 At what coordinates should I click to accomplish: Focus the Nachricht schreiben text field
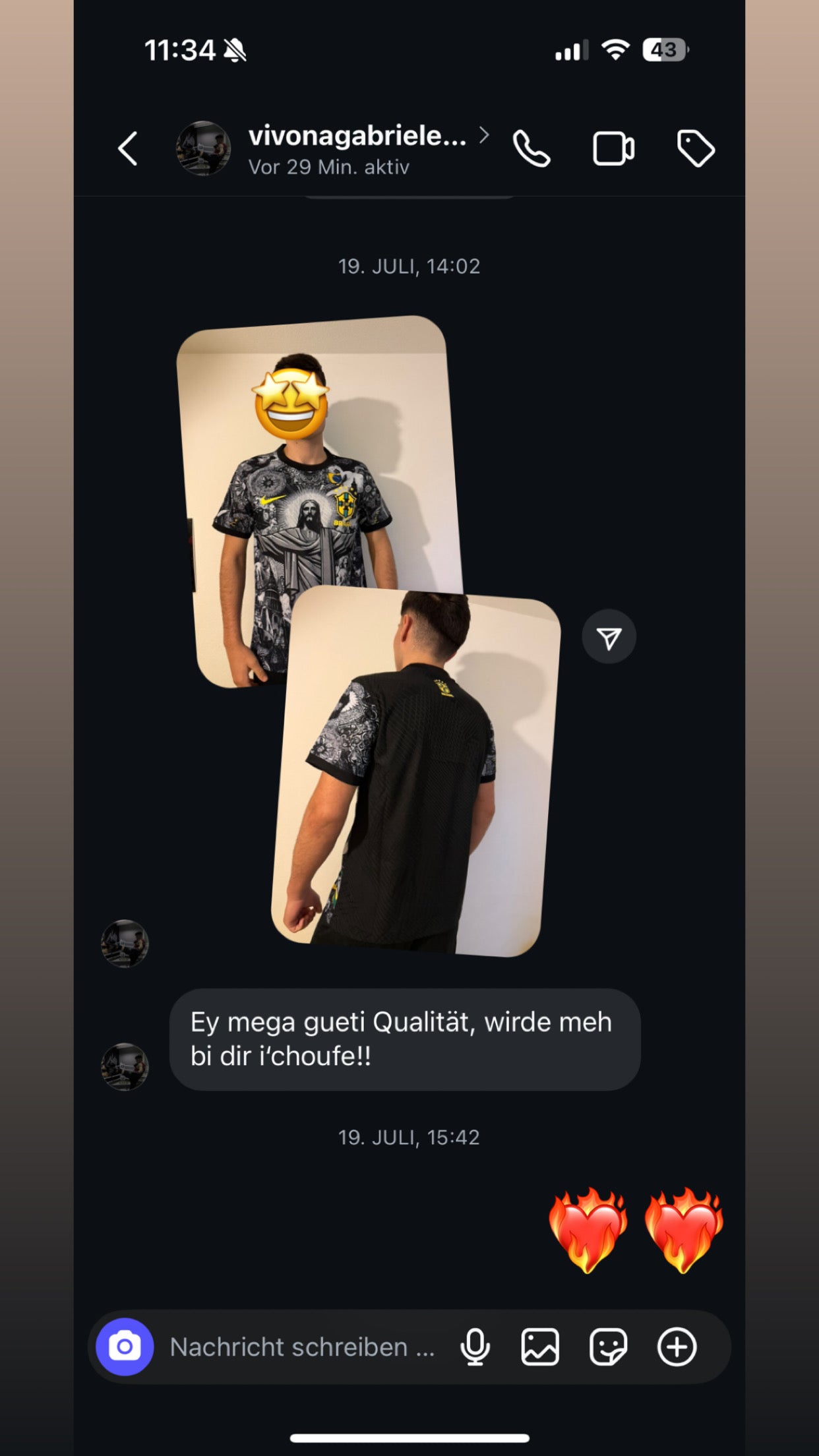pyautogui.click(x=302, y=1347)
